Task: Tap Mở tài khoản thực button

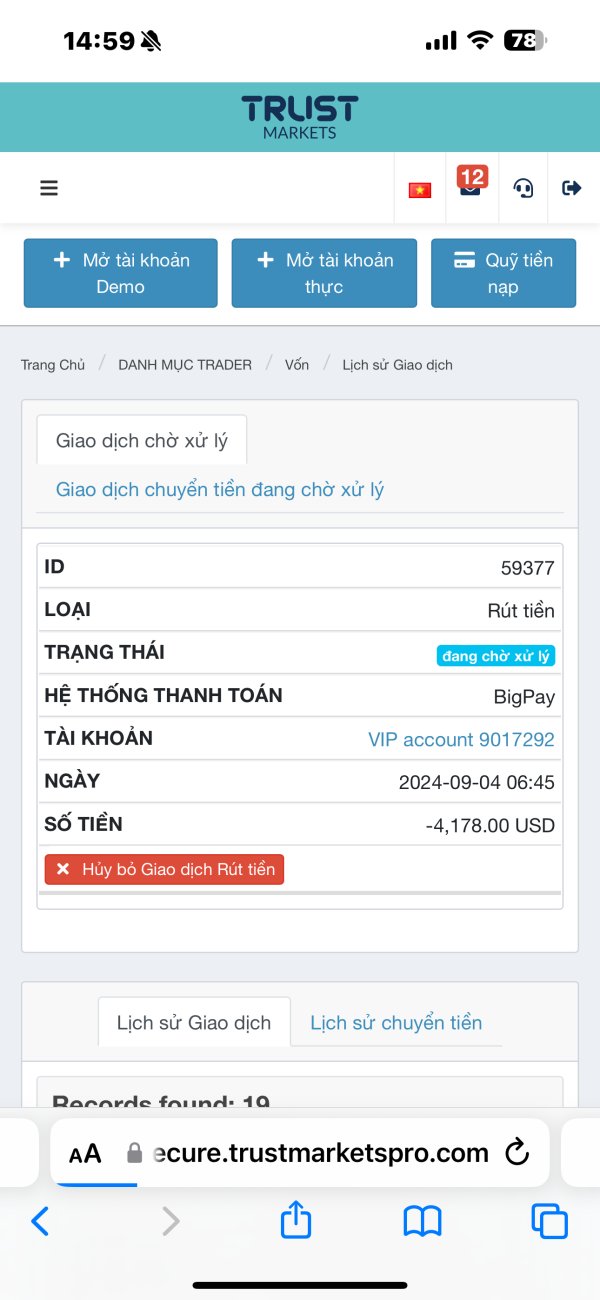Action: tap(324, 273)
